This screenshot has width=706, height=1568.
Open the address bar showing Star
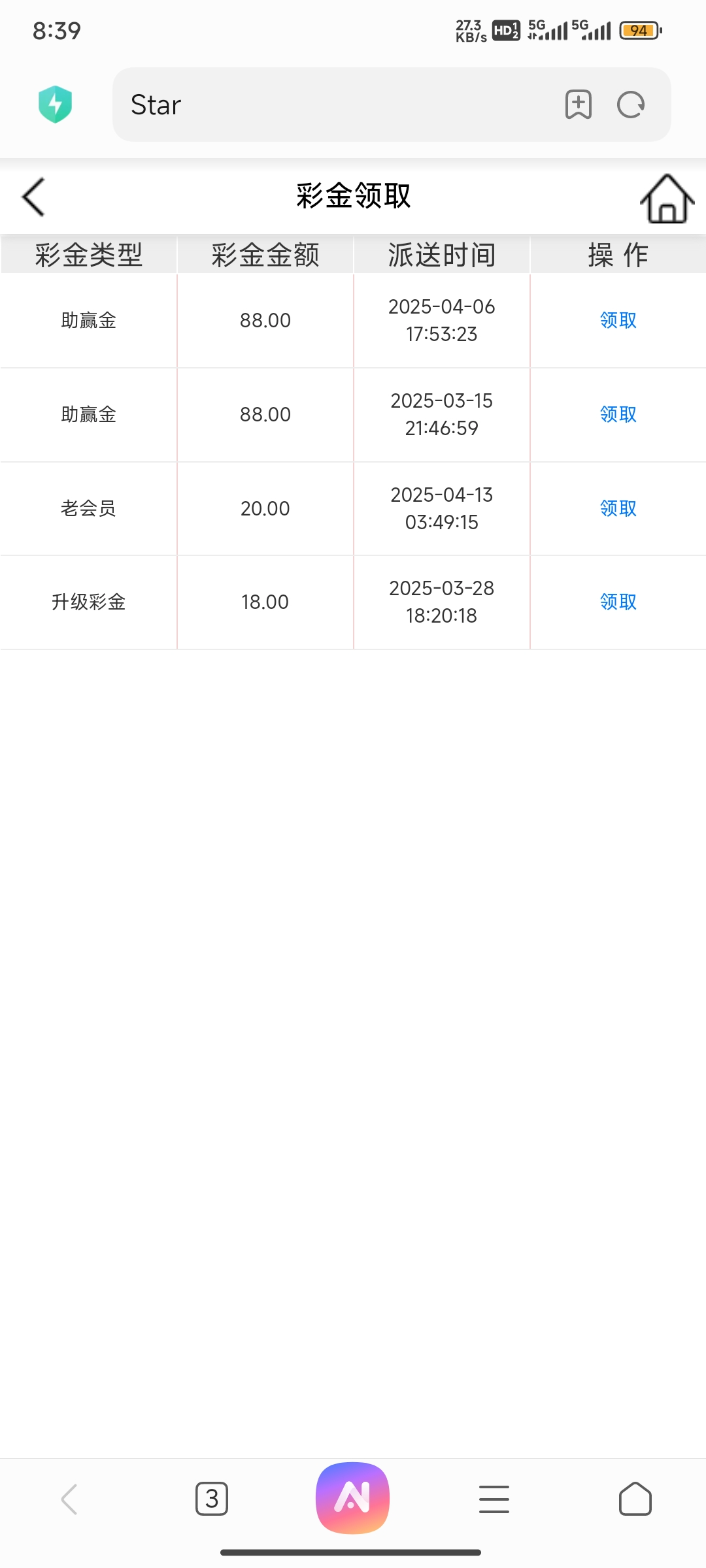click(x=340, y=105)
